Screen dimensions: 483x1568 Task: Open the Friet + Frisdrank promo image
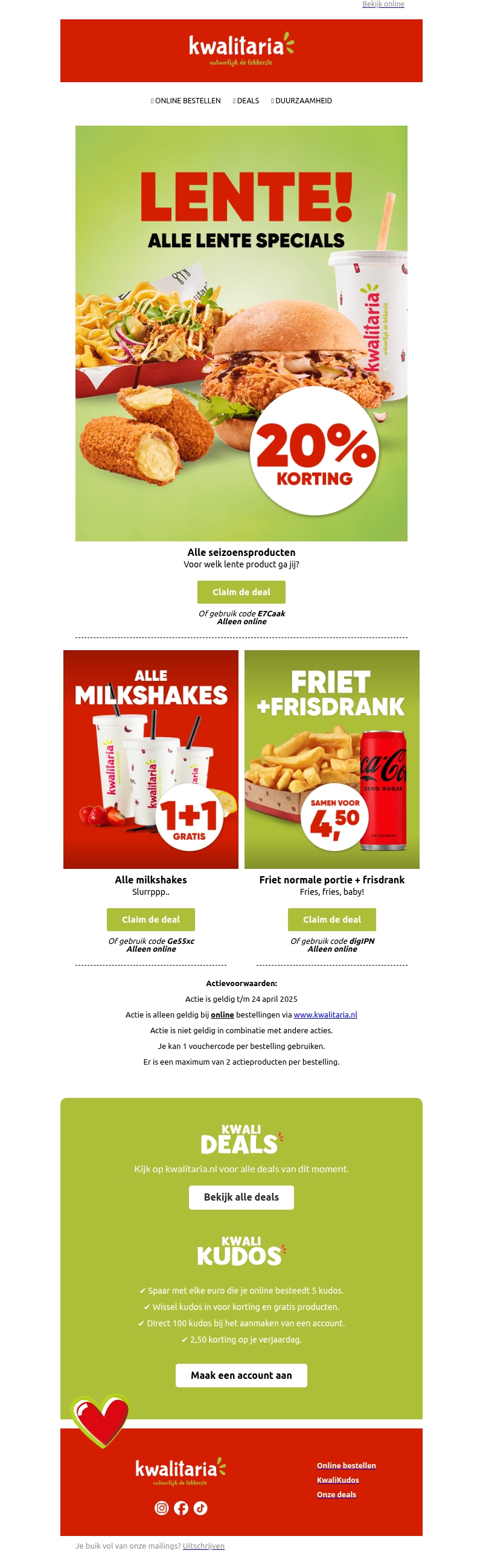click(x=332, y=759)
